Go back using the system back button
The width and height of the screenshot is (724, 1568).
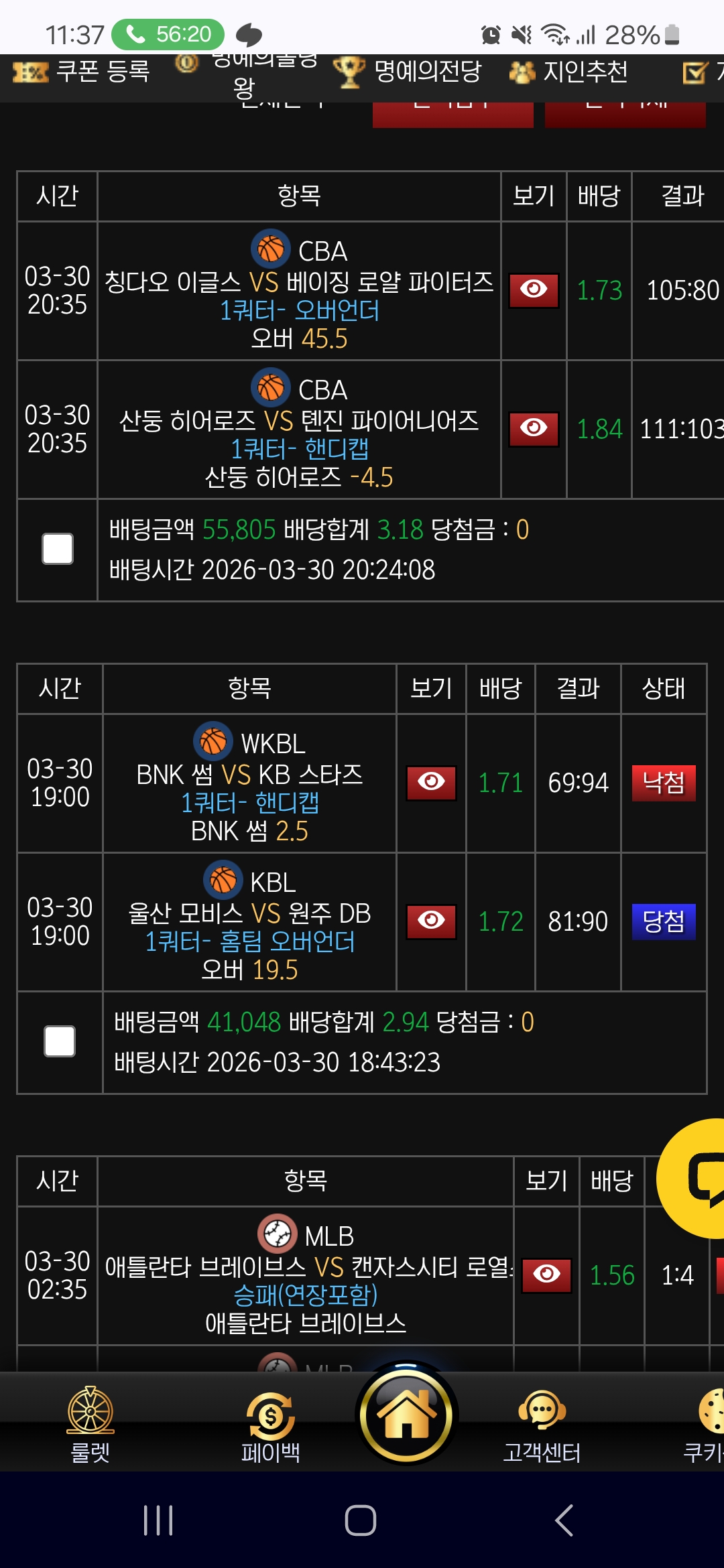(564, 1520)
